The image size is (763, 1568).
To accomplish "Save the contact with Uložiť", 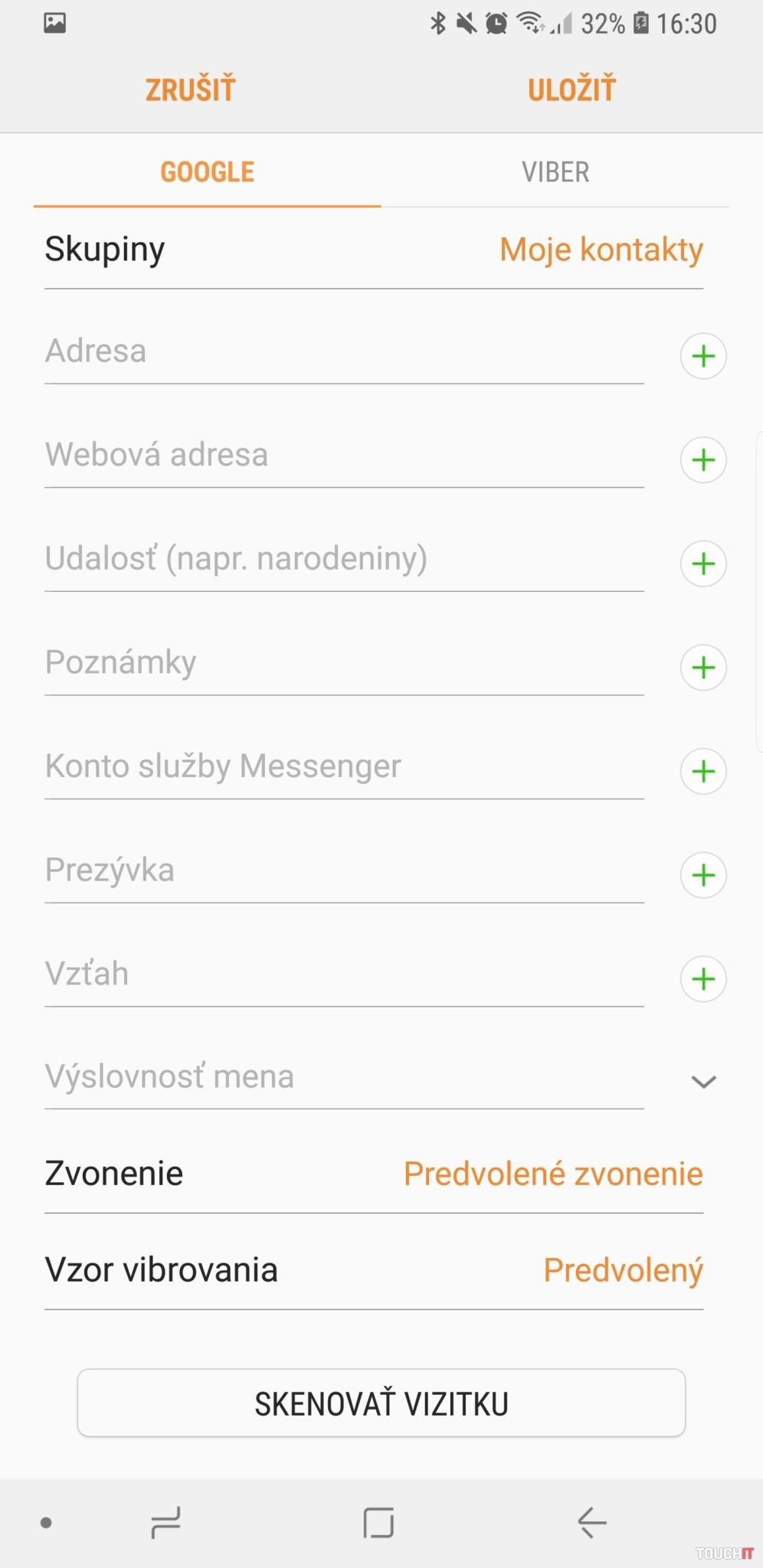I will pyautogui.click(x=571, y=90).
